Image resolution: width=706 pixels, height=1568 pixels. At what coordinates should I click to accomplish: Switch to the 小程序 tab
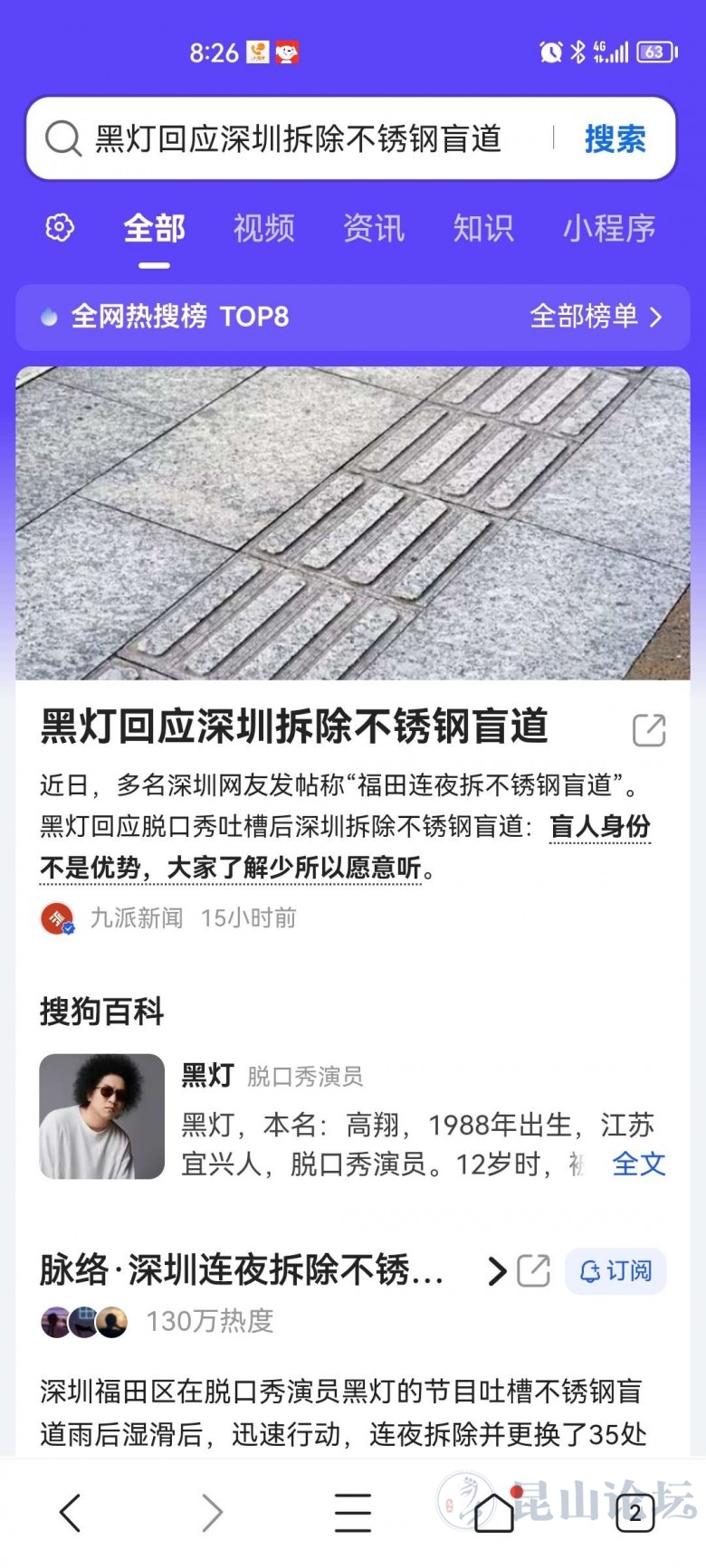608,227
